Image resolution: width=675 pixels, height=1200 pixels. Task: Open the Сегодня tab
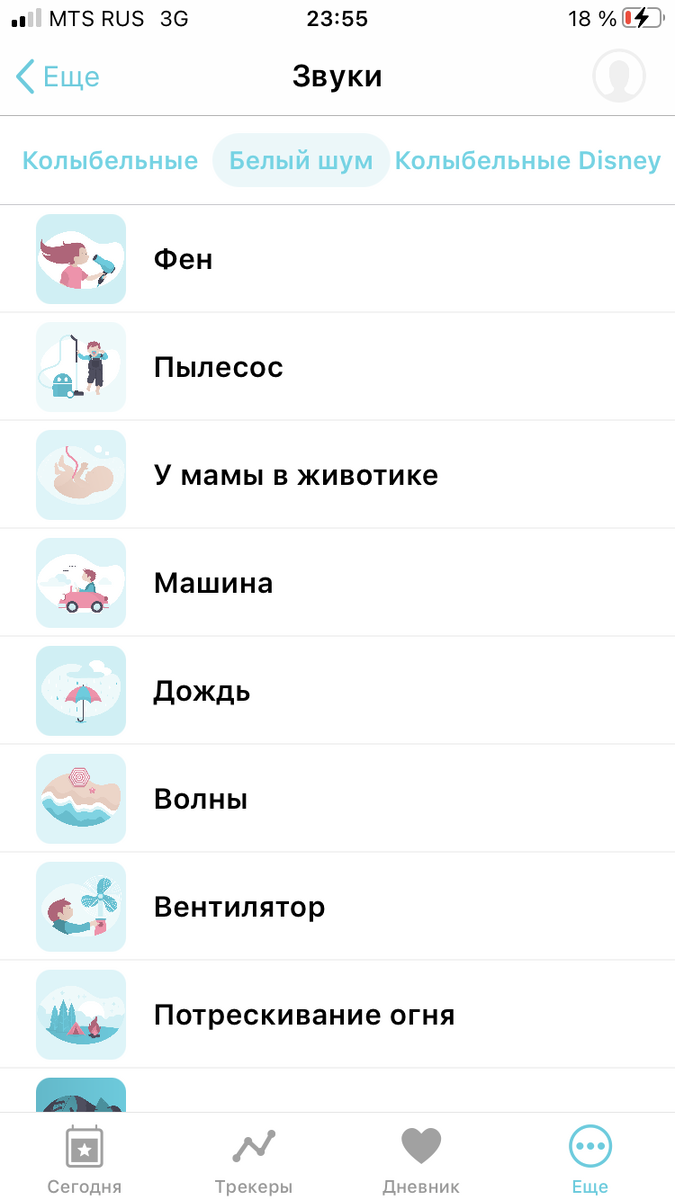click(84, 1160)
